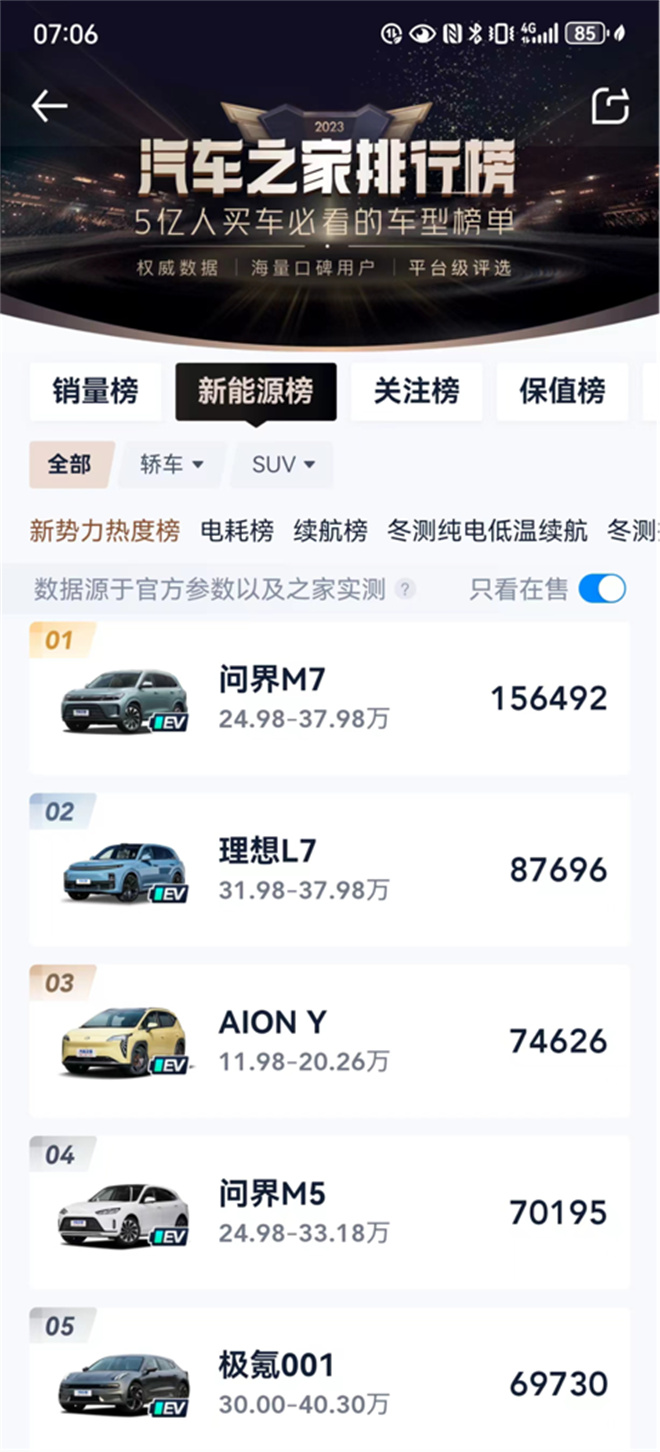
Task: Select the 新势力热度榜 sub-tab
Action: pyautogui.click(x=105, y=531)
